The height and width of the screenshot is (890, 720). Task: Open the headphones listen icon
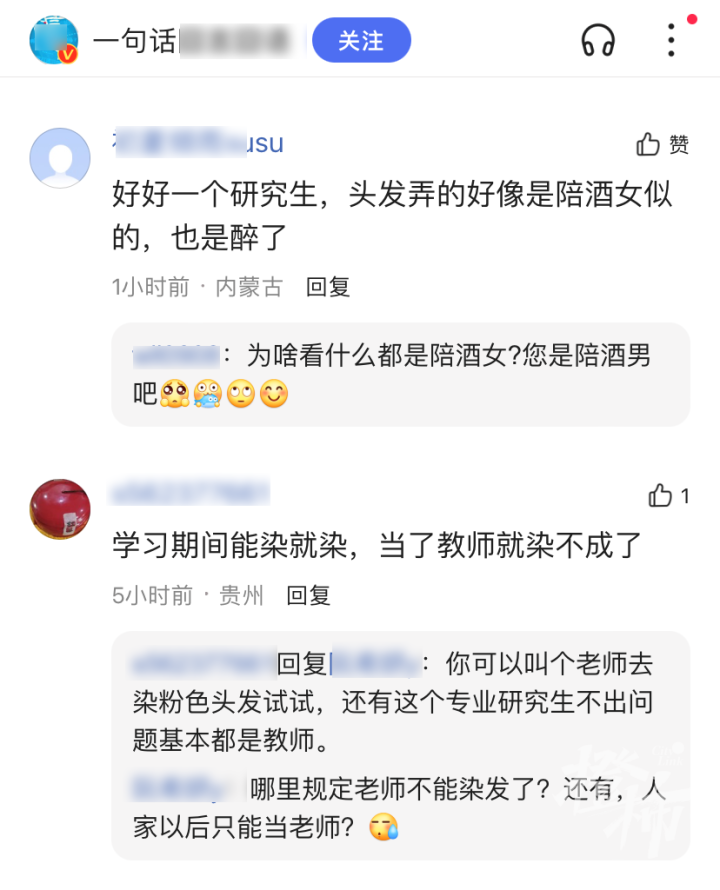click(598, 41)
